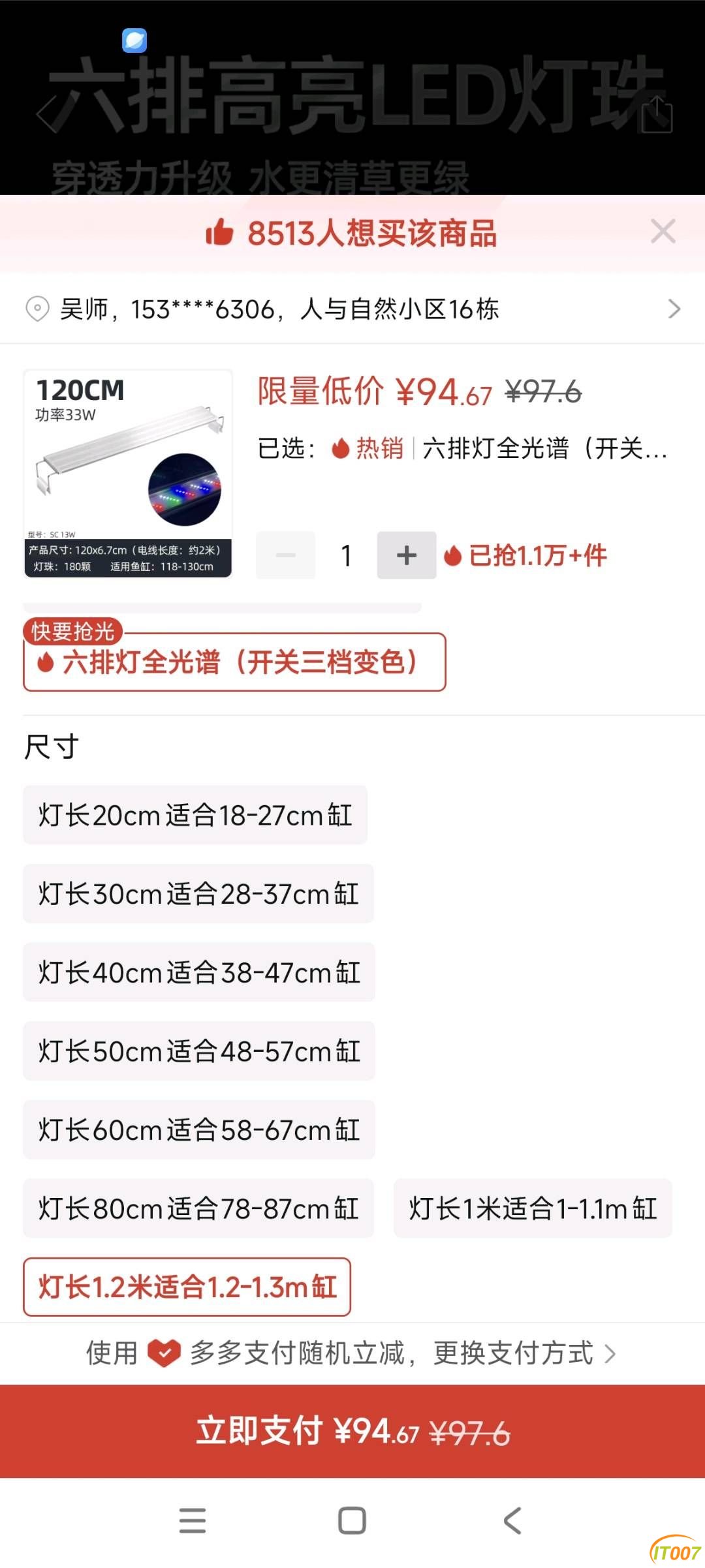Open recent apps from the navigation bar
This screenshot has width=705, height=1568.
pyautogui.click(x=193, y=1520)
